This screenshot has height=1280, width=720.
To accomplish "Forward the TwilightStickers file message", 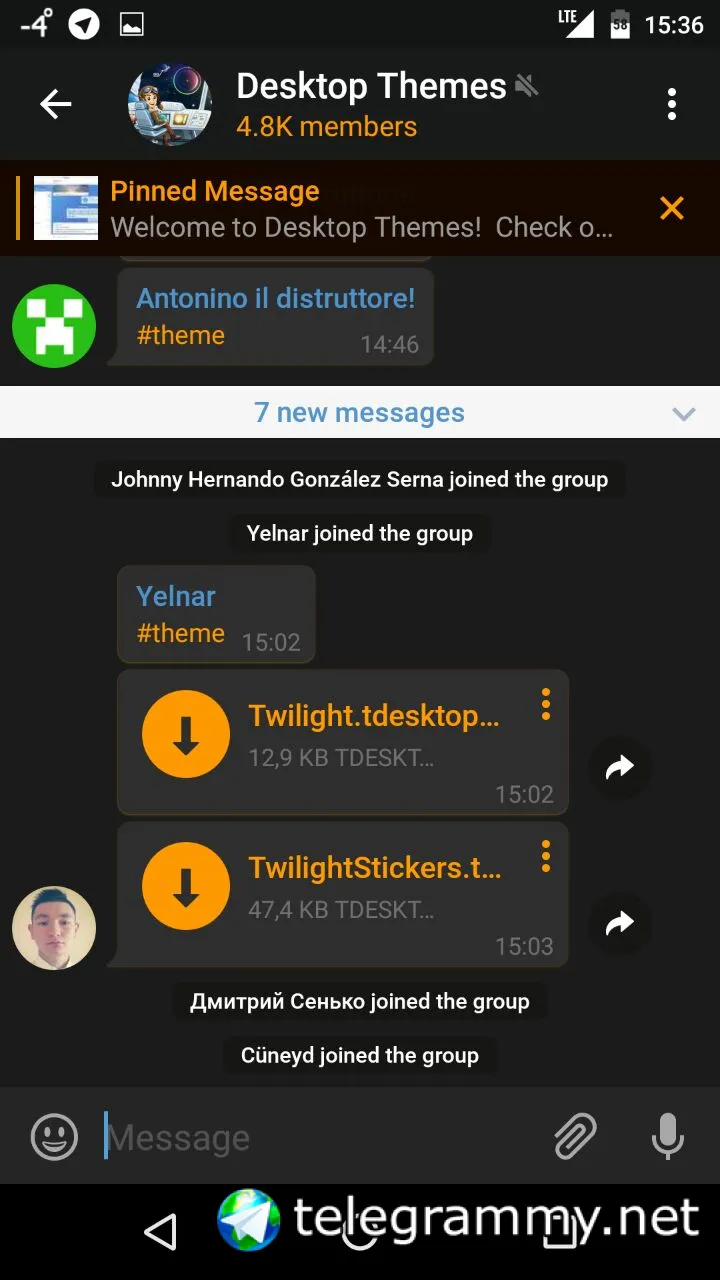I will 620,922.
